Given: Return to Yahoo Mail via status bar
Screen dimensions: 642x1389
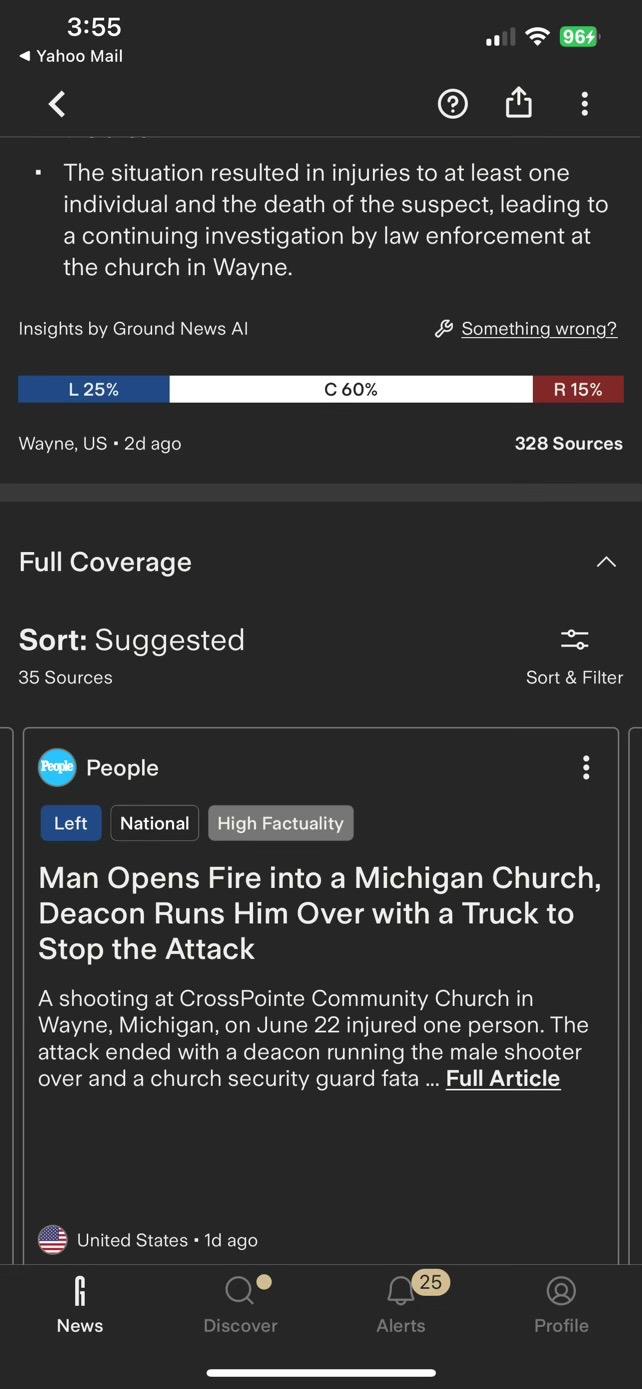Looking at the screenshot, I should 71,57.
